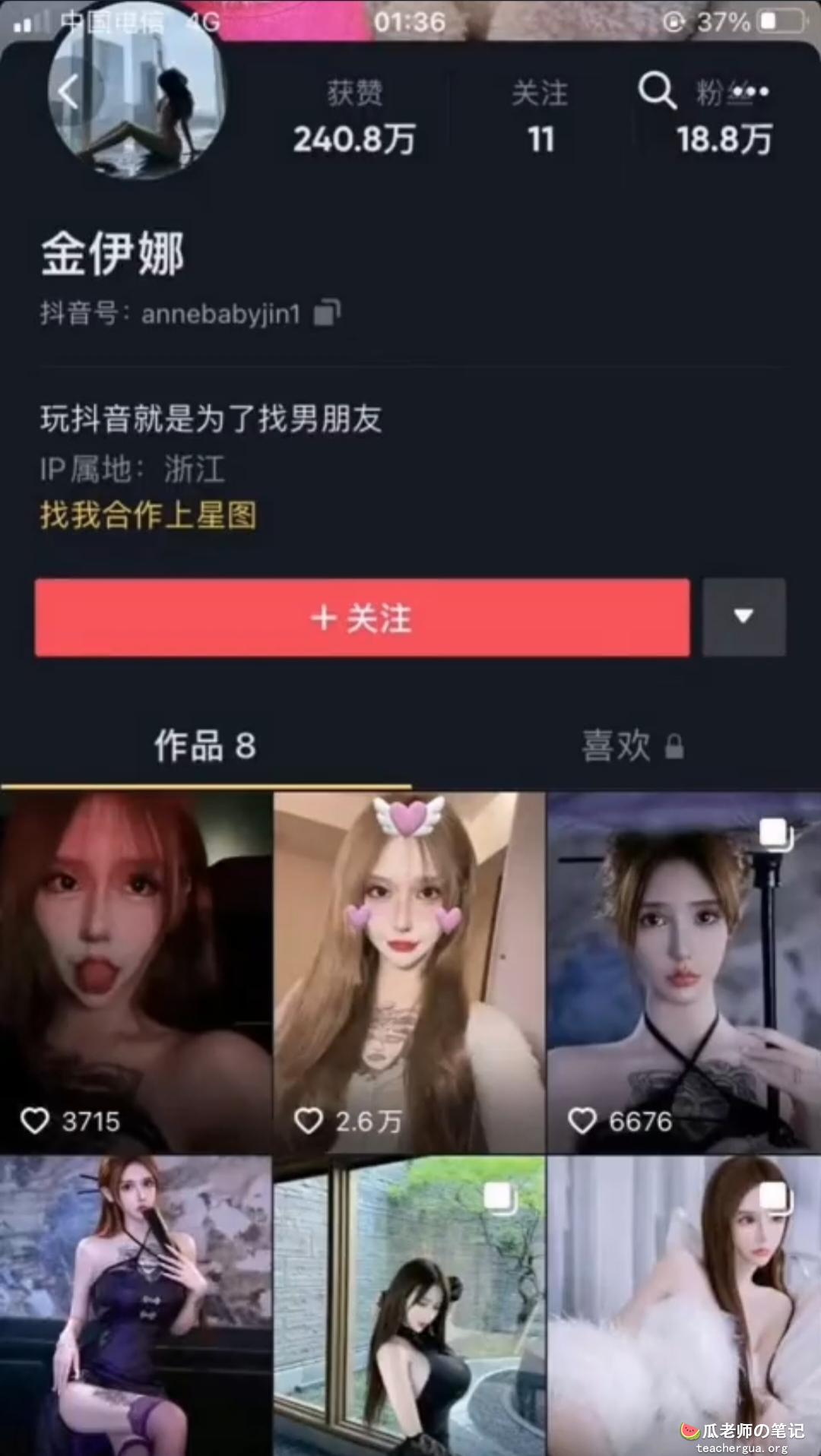Switch to the 作品 8 tab
821x1456 pixels.
pyautogui.click(x=205, y=745)
